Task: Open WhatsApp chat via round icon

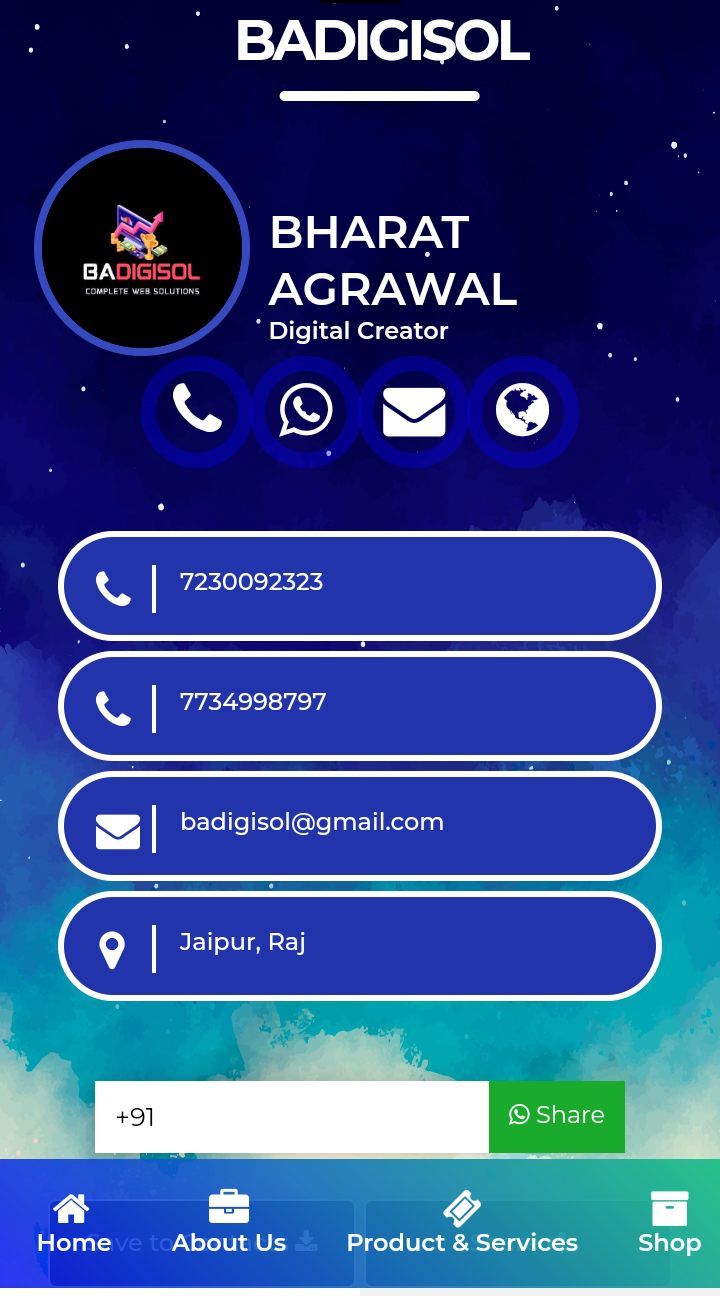Action: (305, 410)
